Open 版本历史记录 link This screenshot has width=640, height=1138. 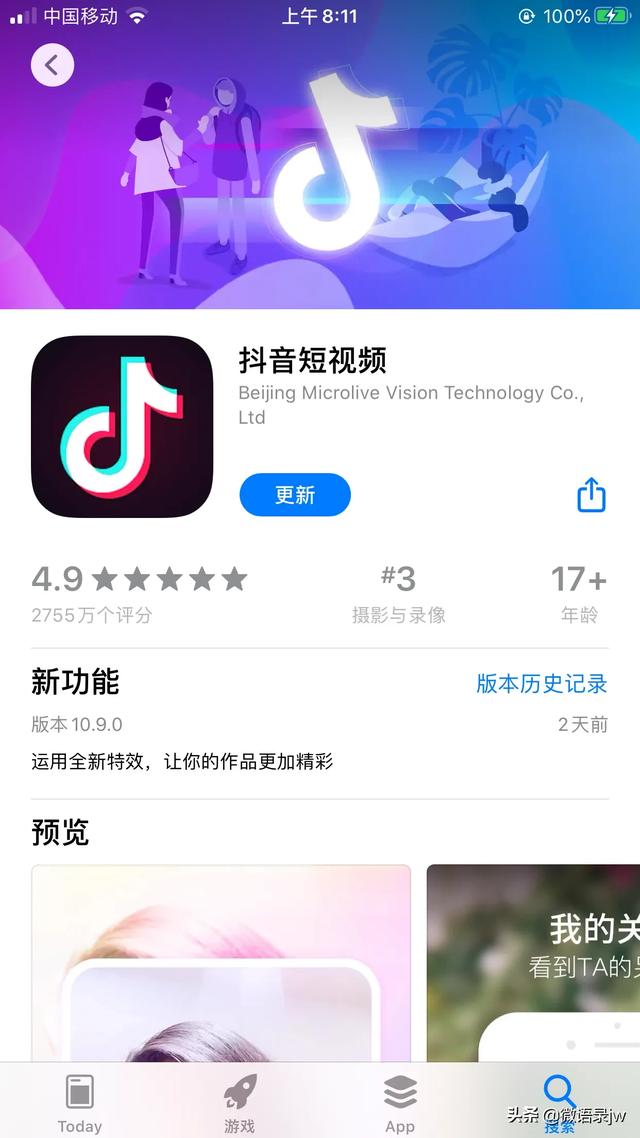pos(541,683)
